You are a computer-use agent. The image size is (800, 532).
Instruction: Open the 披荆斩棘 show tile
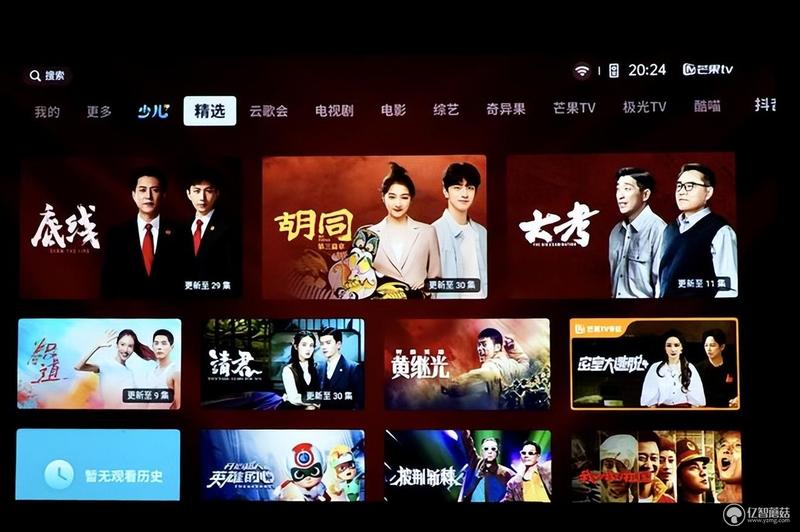point(467,466)
